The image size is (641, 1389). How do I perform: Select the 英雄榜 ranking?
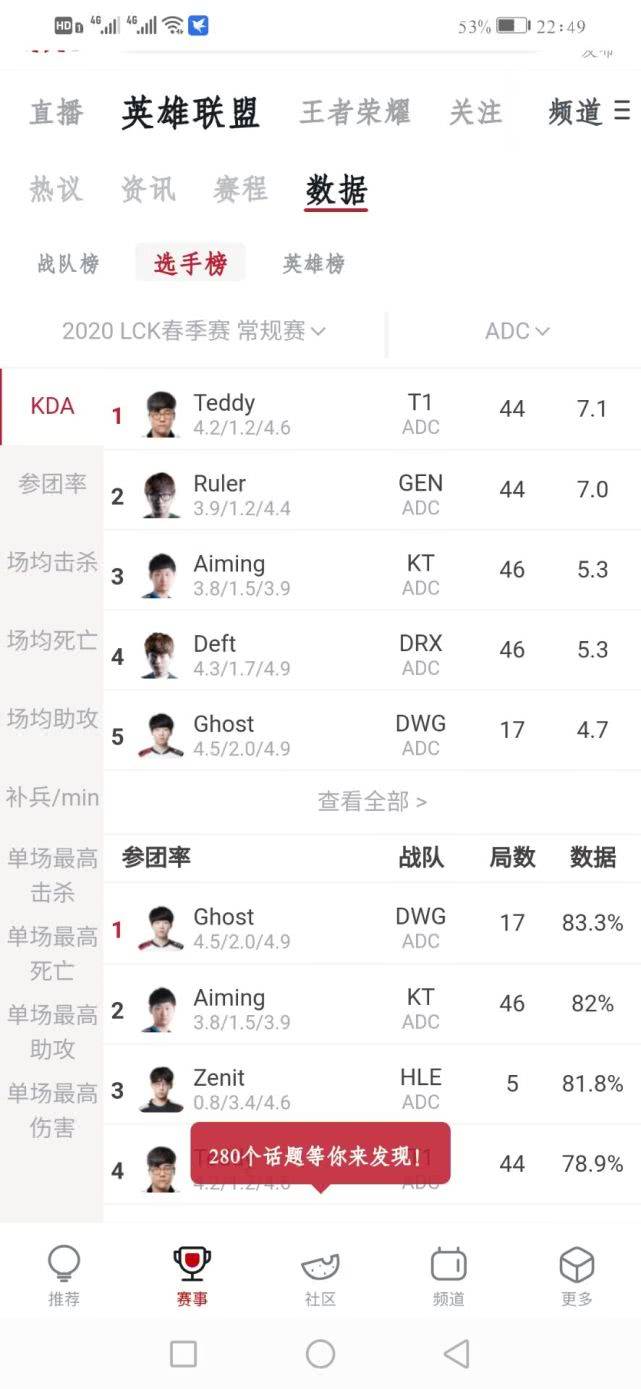pos(313,264)
